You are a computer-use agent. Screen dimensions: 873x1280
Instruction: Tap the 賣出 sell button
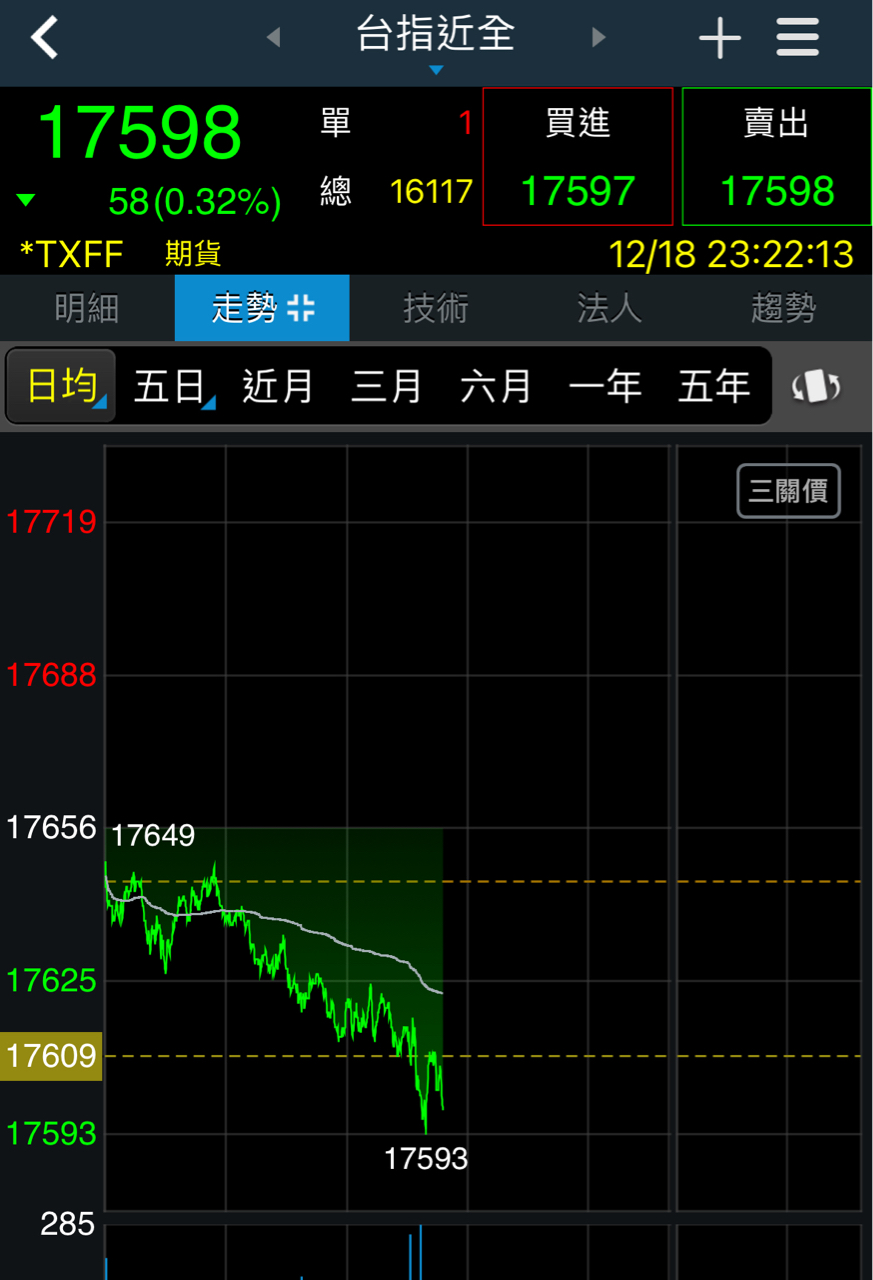point(777,157)
